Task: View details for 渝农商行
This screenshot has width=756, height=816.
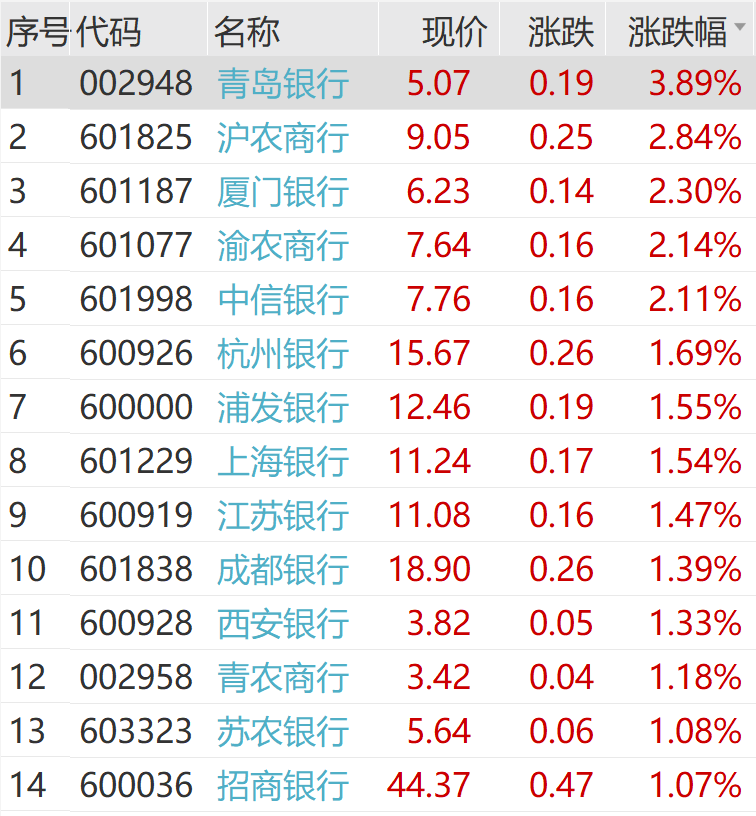Action: [x=282, y=246]
